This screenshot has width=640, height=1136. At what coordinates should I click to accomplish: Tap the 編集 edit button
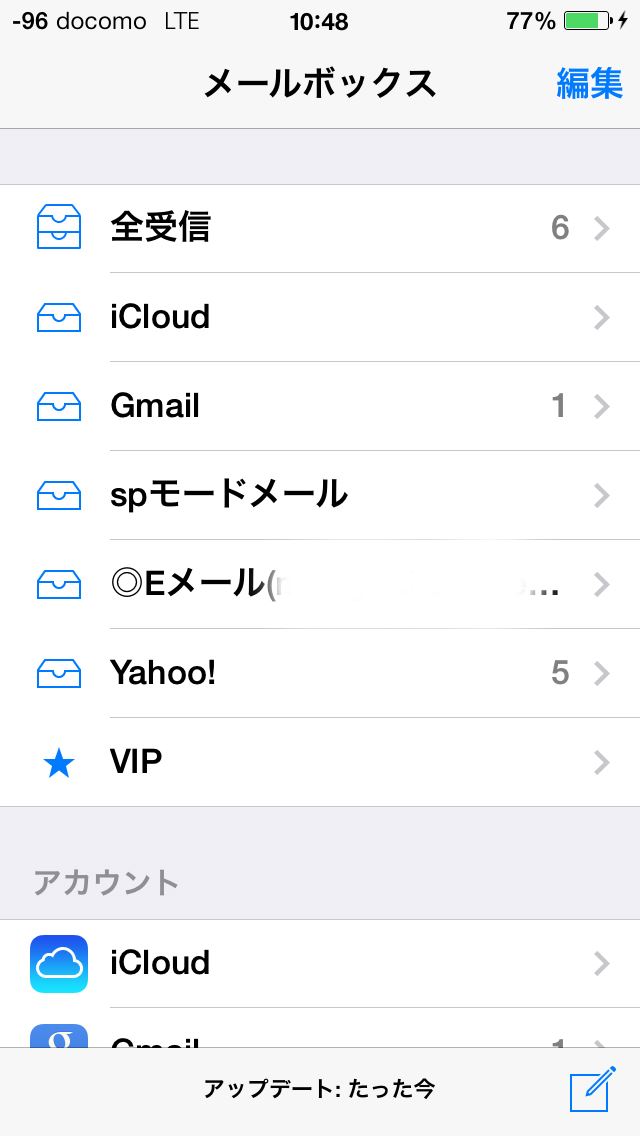[589, 83]
